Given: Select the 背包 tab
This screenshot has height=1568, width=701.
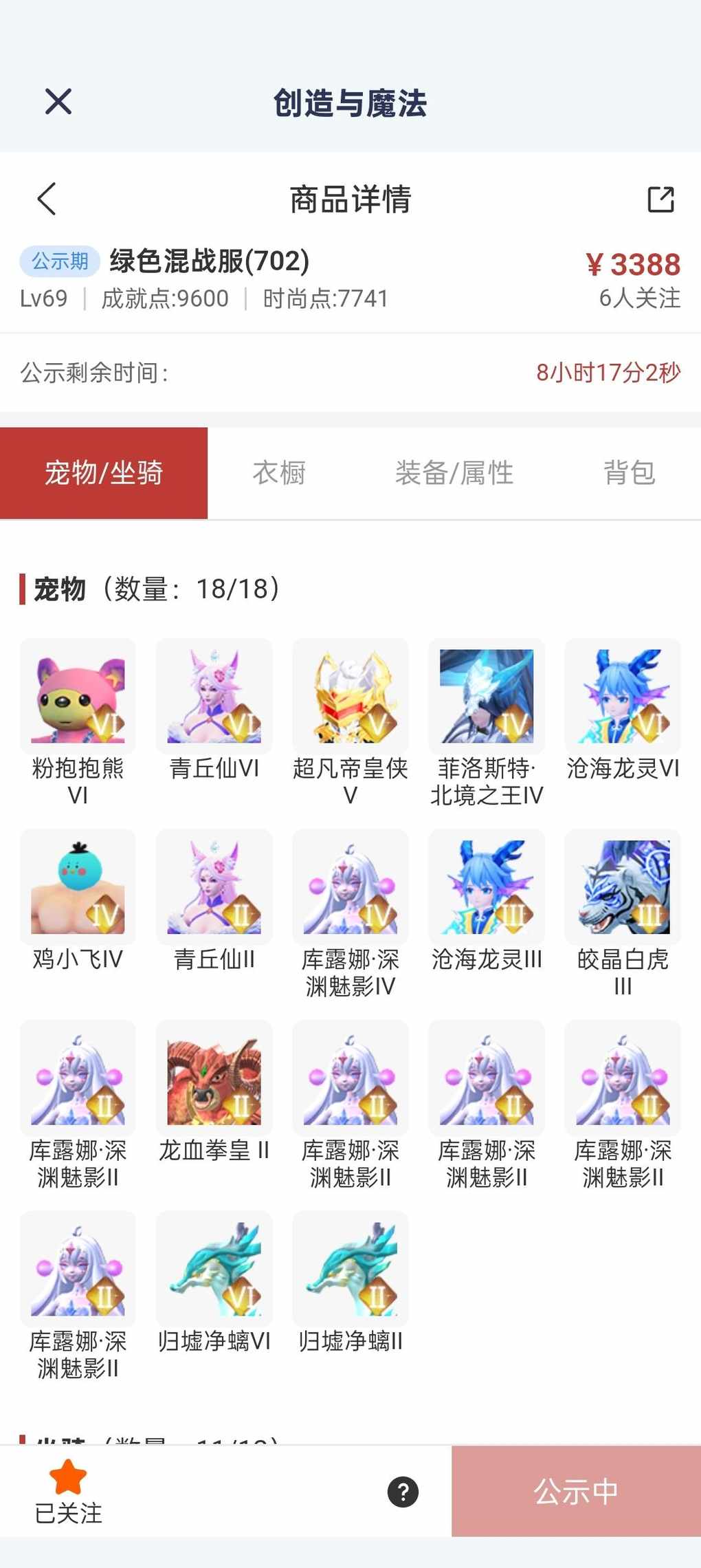Looking at the screenshot, I should coord(629,473).
